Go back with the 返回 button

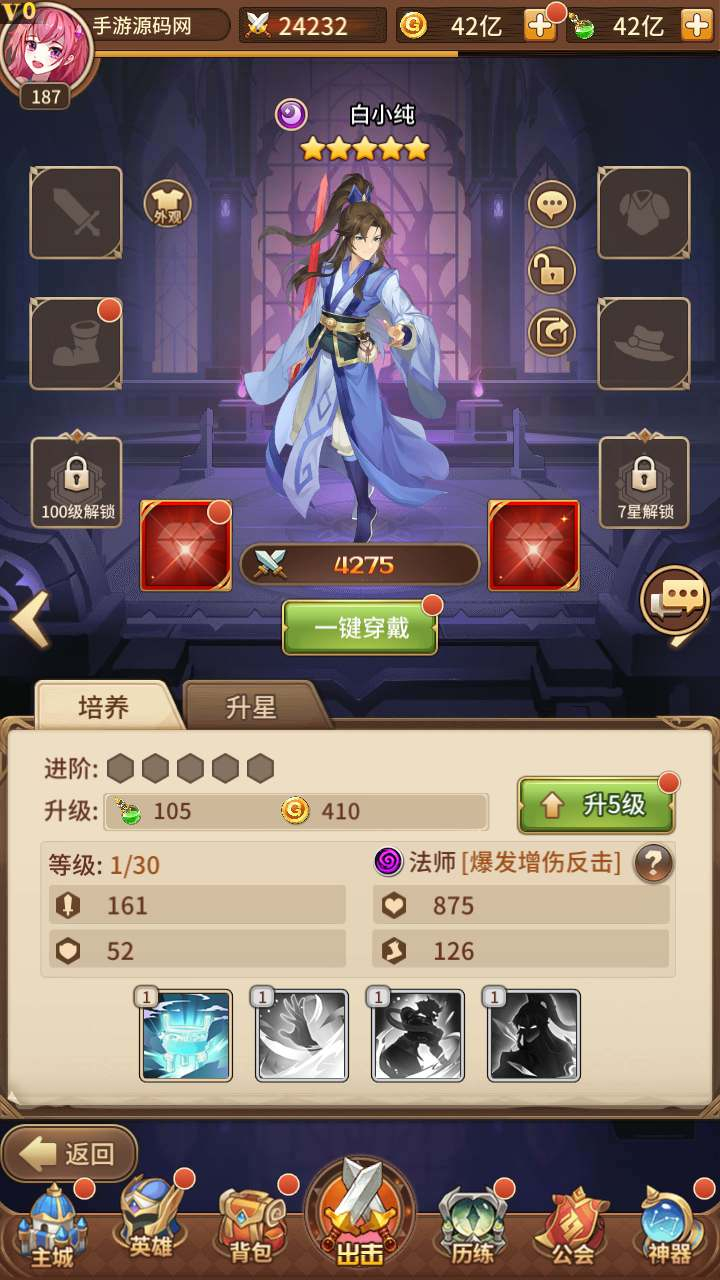(x=70, y=1154)
